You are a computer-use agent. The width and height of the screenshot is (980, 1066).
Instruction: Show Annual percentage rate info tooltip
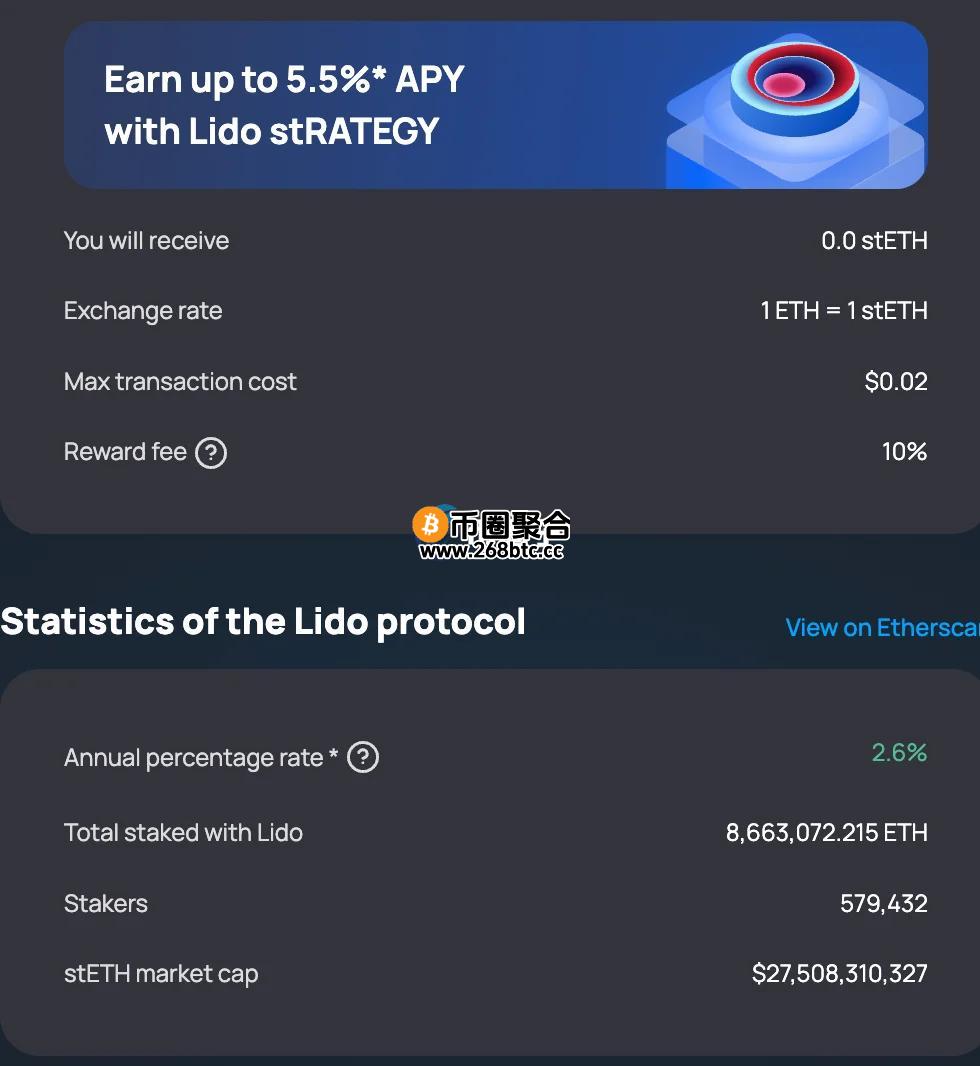[x=362, y=758]
